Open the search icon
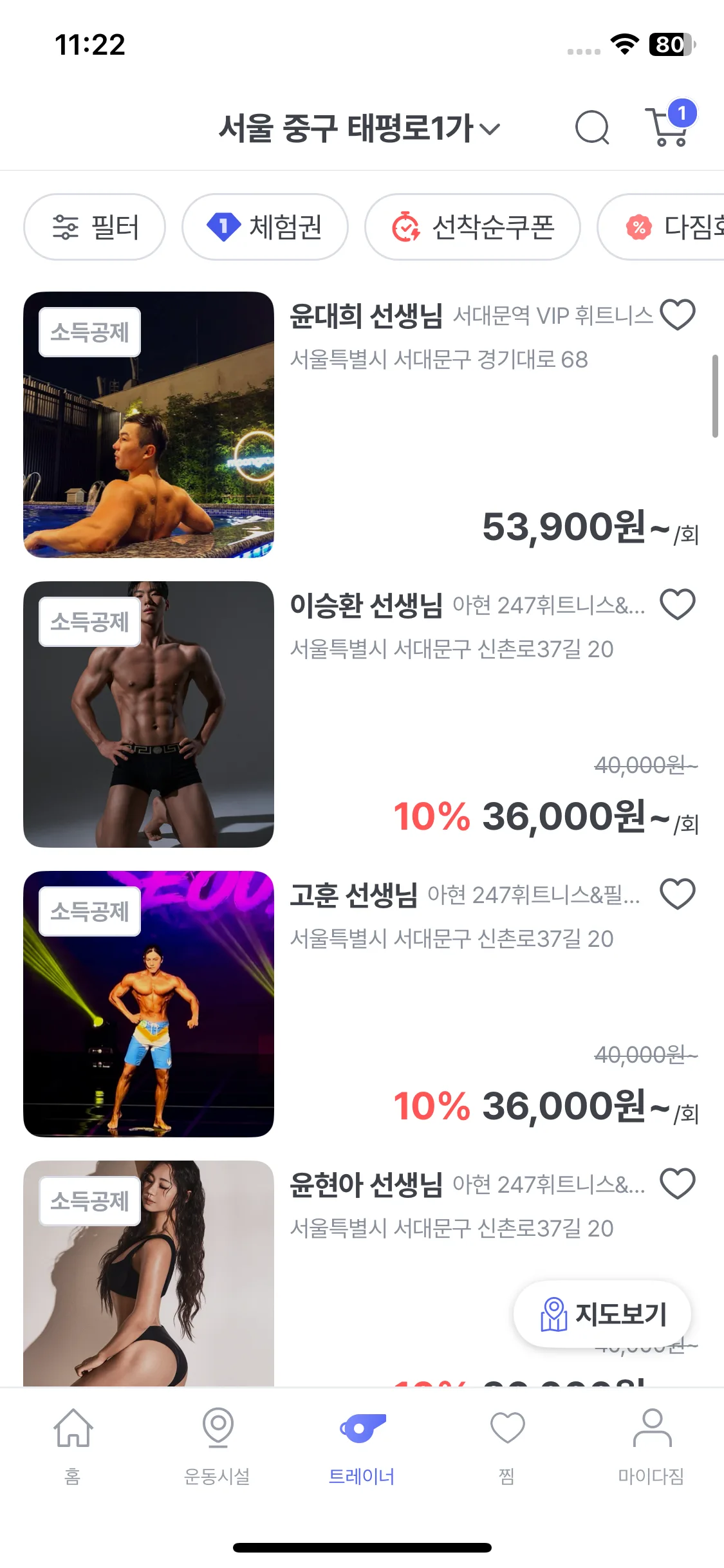The image size is (724, 1568). point(591,127)
